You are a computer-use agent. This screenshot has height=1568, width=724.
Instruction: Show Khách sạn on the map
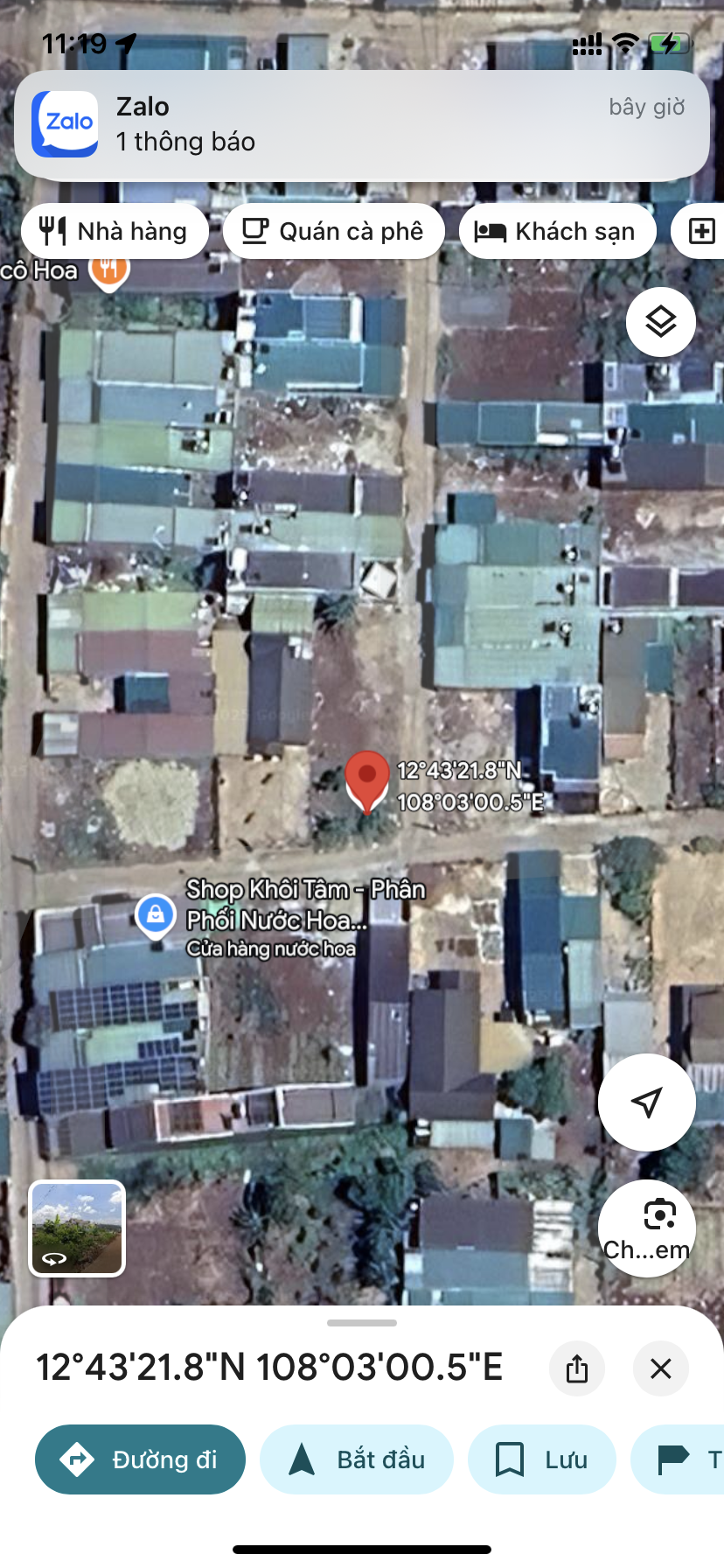coord(557,231)
